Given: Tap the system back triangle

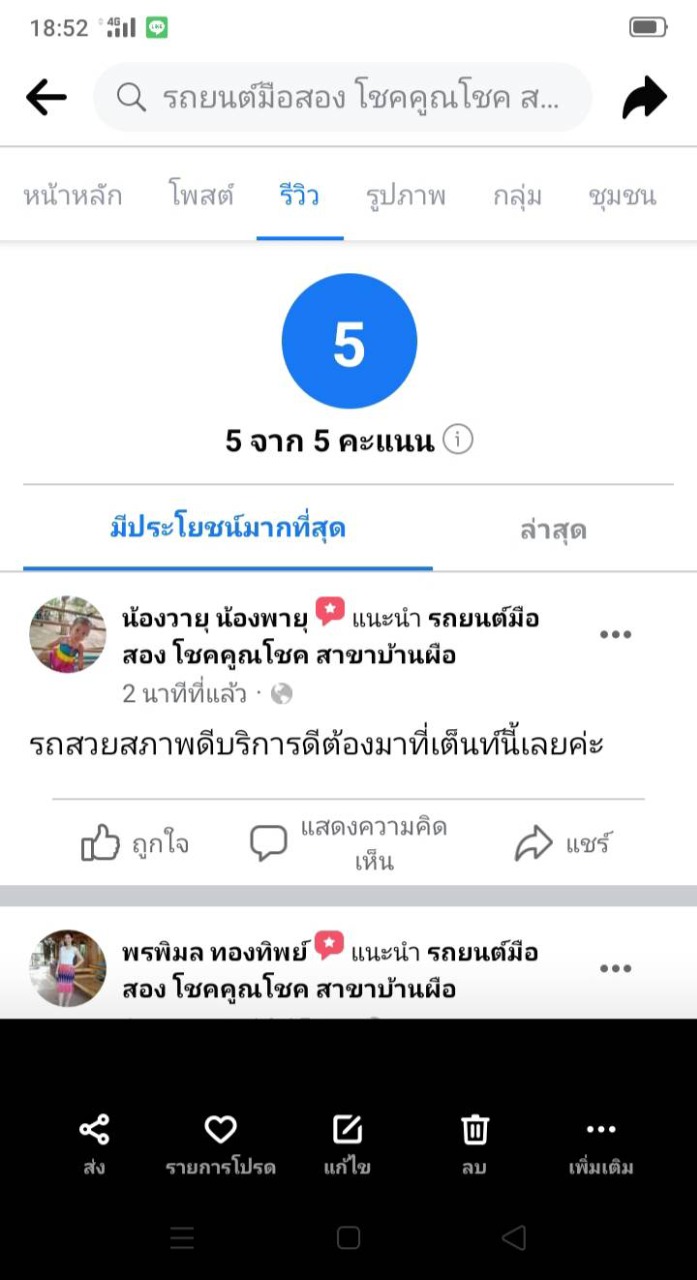Looking at the screenshot, I should tap(514, 1238).
